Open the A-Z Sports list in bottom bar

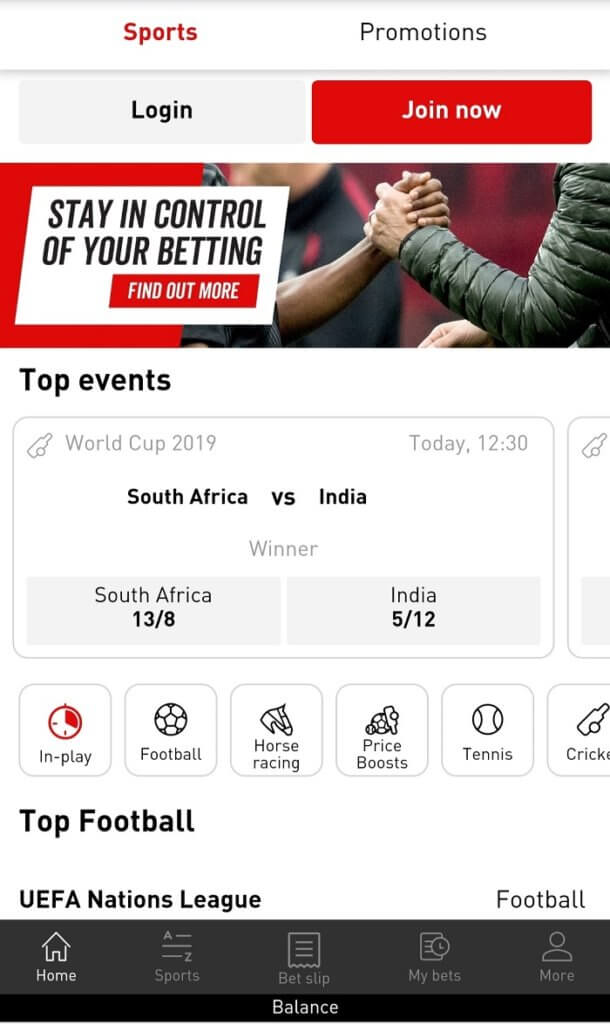(x=177, y=957)
